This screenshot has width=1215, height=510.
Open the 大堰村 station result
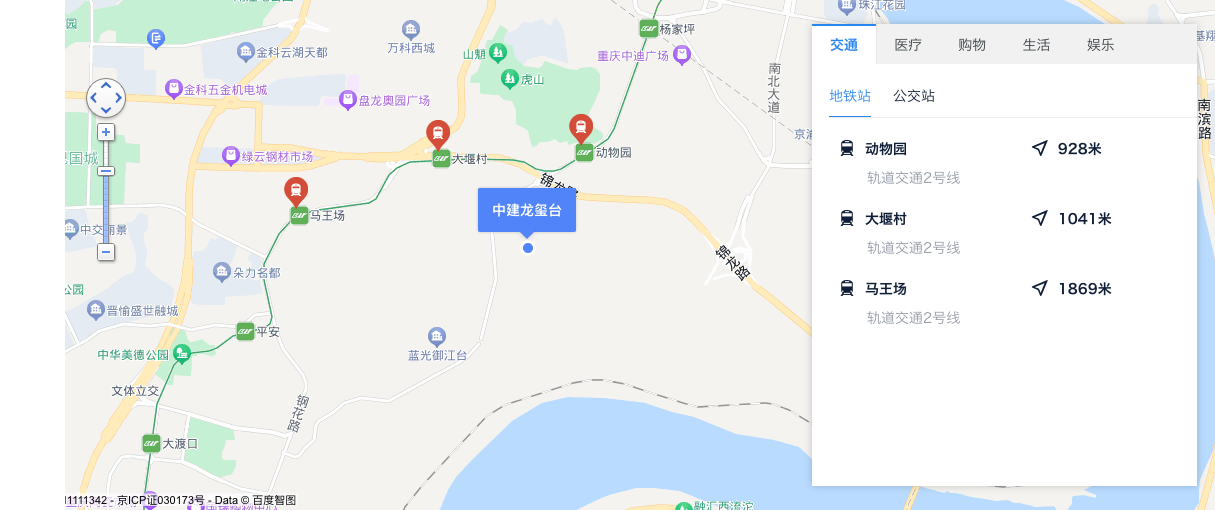coord(886,219)
